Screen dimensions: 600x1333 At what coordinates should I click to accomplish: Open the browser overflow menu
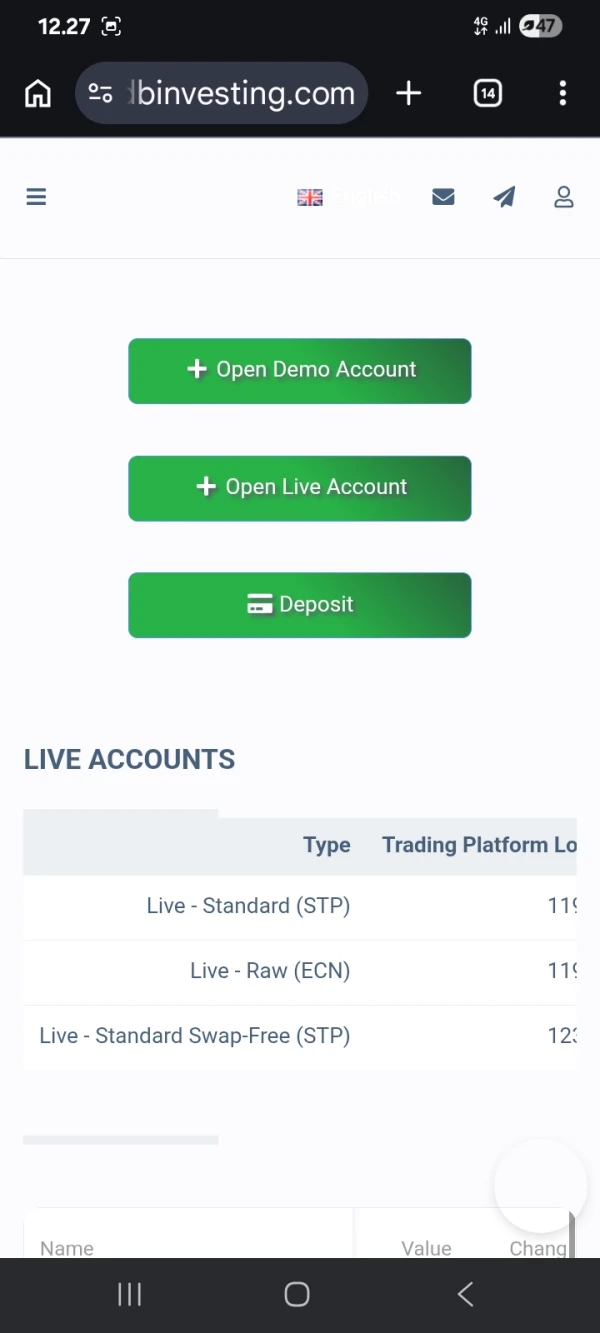tap(563, 93)
